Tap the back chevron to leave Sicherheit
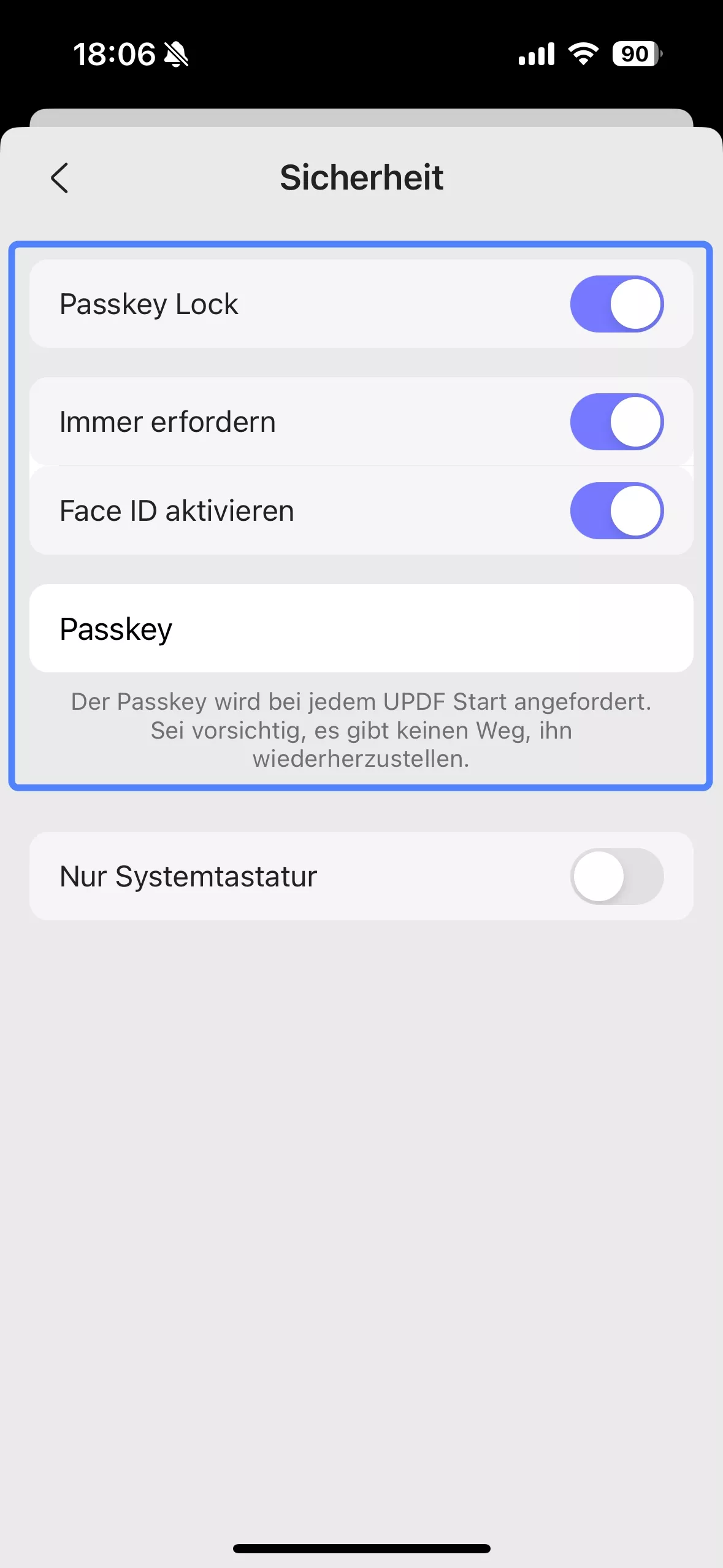This screenshot has width=723, height=1568. tap(60, 178)
